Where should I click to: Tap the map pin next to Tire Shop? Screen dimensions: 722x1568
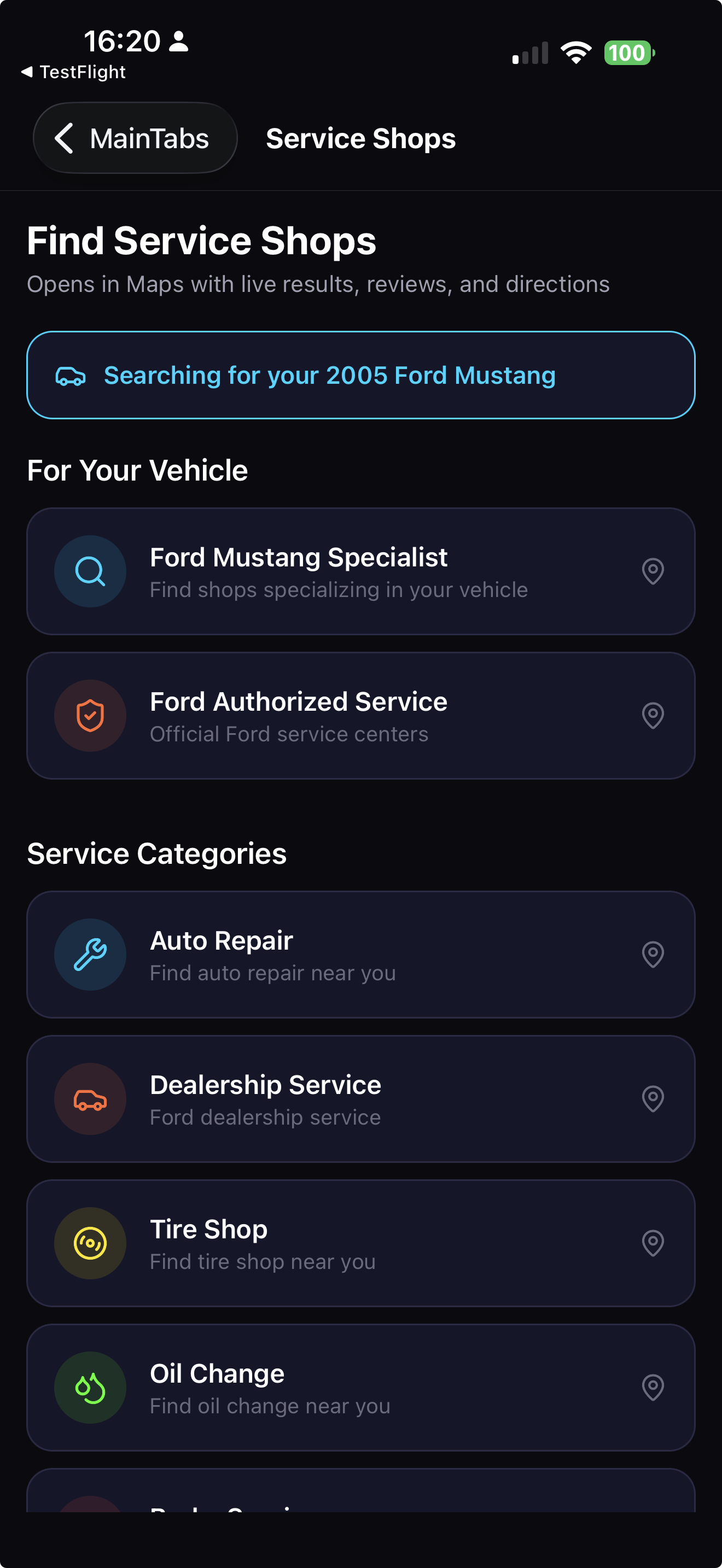[653, 1243]
